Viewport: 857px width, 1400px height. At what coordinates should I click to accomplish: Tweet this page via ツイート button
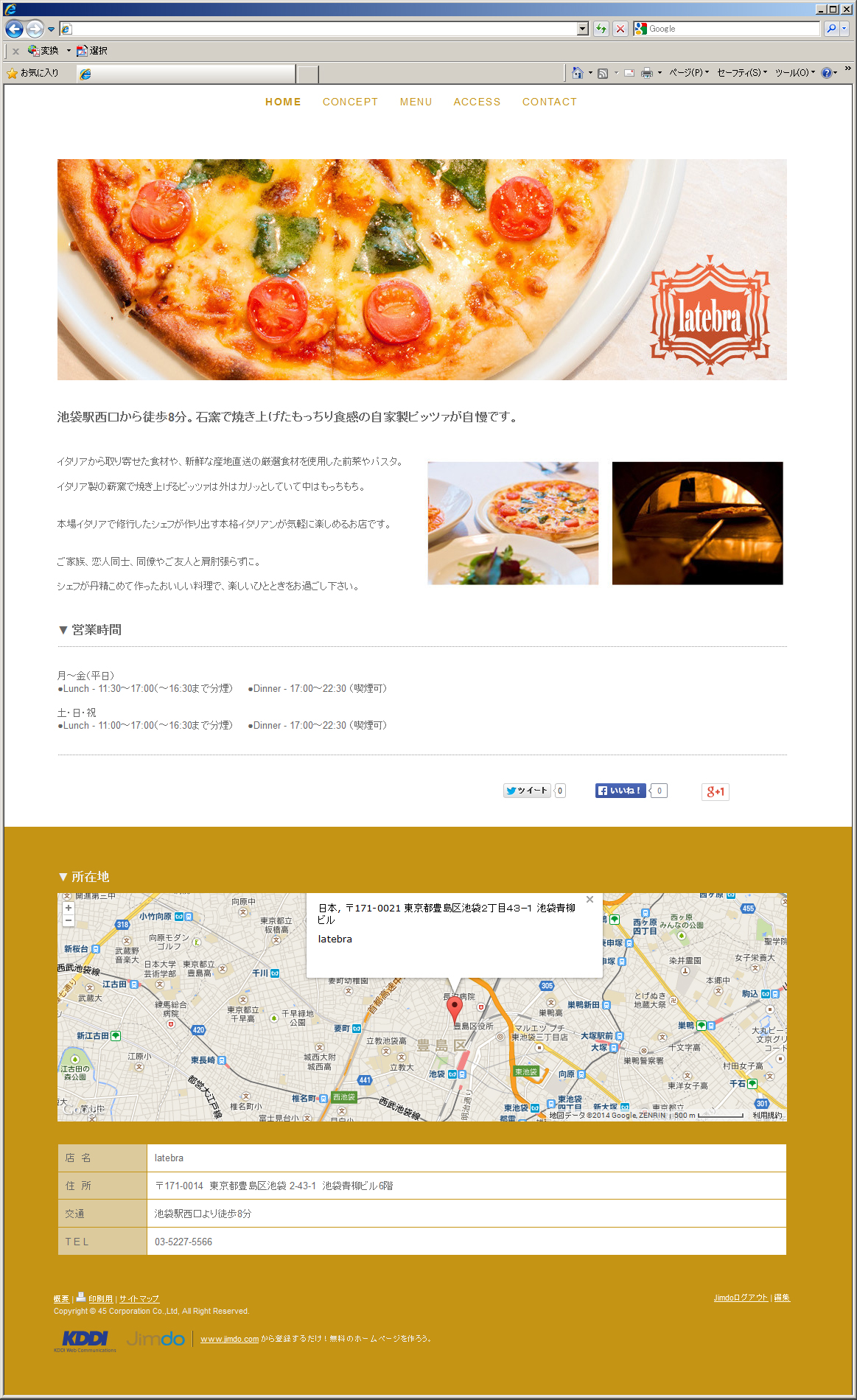pos(527,791)
